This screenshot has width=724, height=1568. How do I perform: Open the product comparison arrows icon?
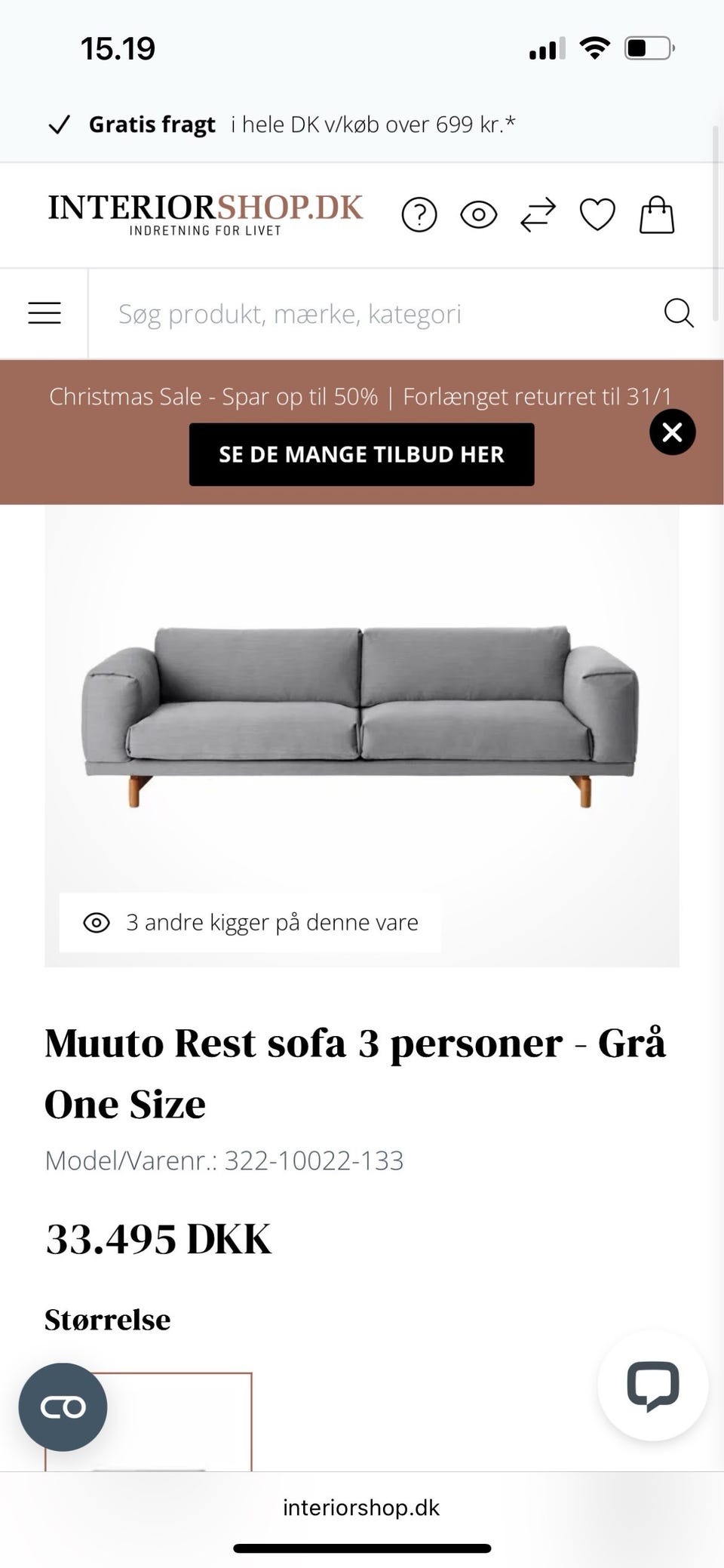click(538, 215)
